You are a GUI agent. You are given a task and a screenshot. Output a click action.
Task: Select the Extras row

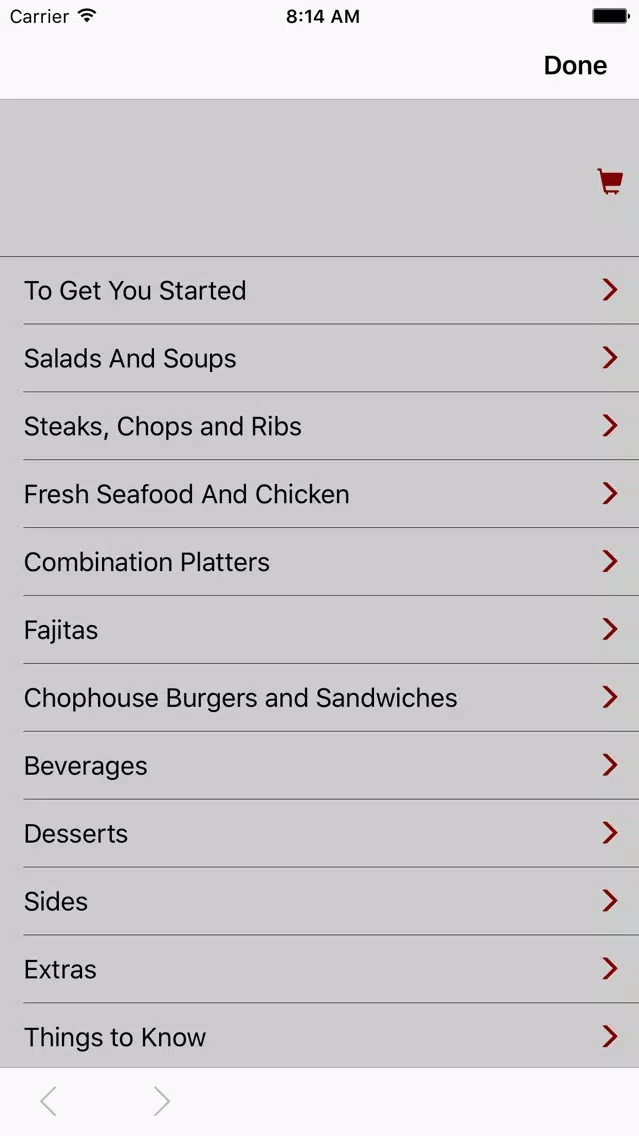pyautogui.click(x=320, y=969)
